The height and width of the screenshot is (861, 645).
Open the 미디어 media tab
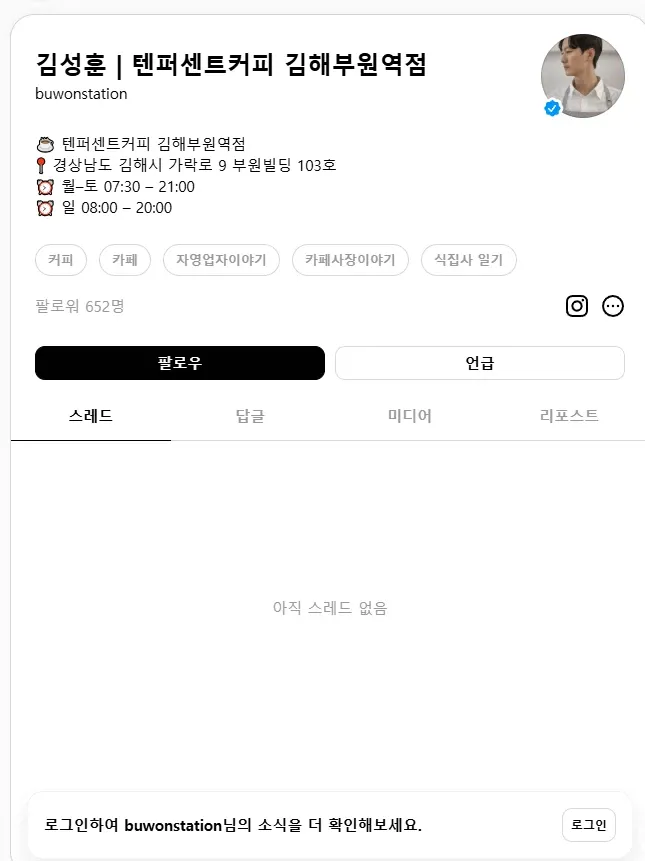point(410,416)
